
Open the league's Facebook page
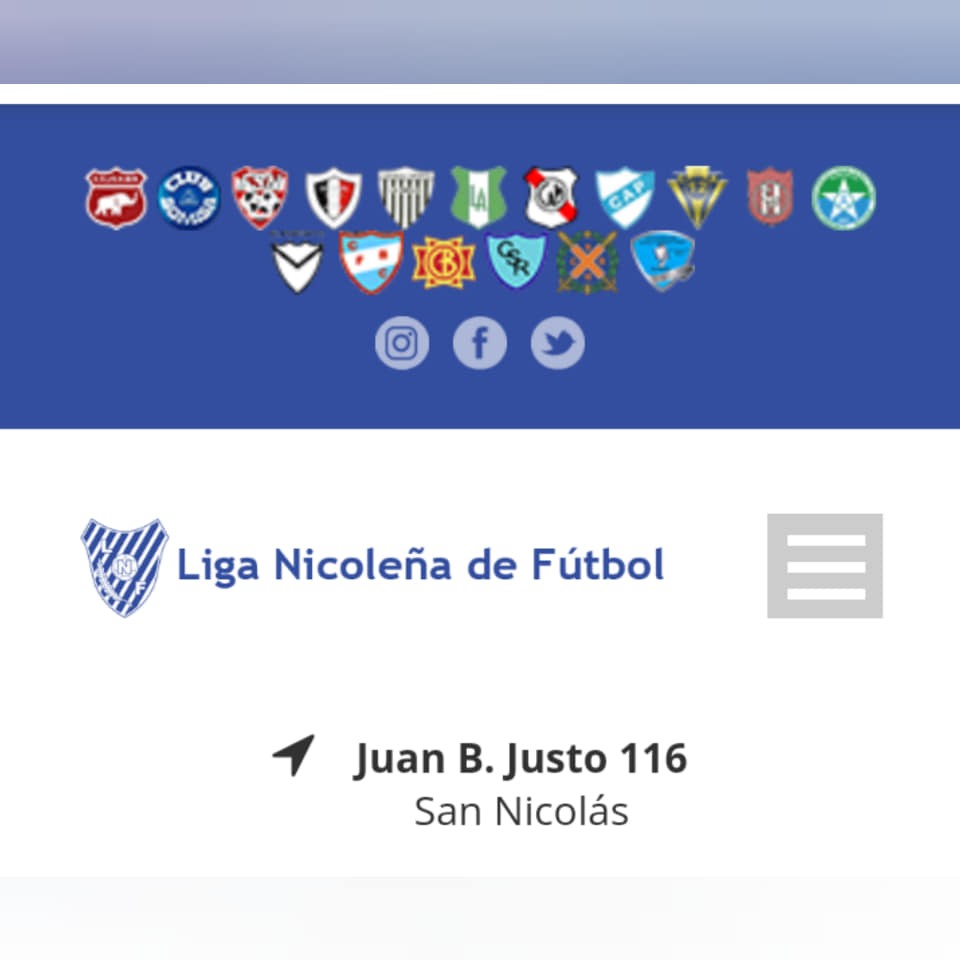coord(480,344)
